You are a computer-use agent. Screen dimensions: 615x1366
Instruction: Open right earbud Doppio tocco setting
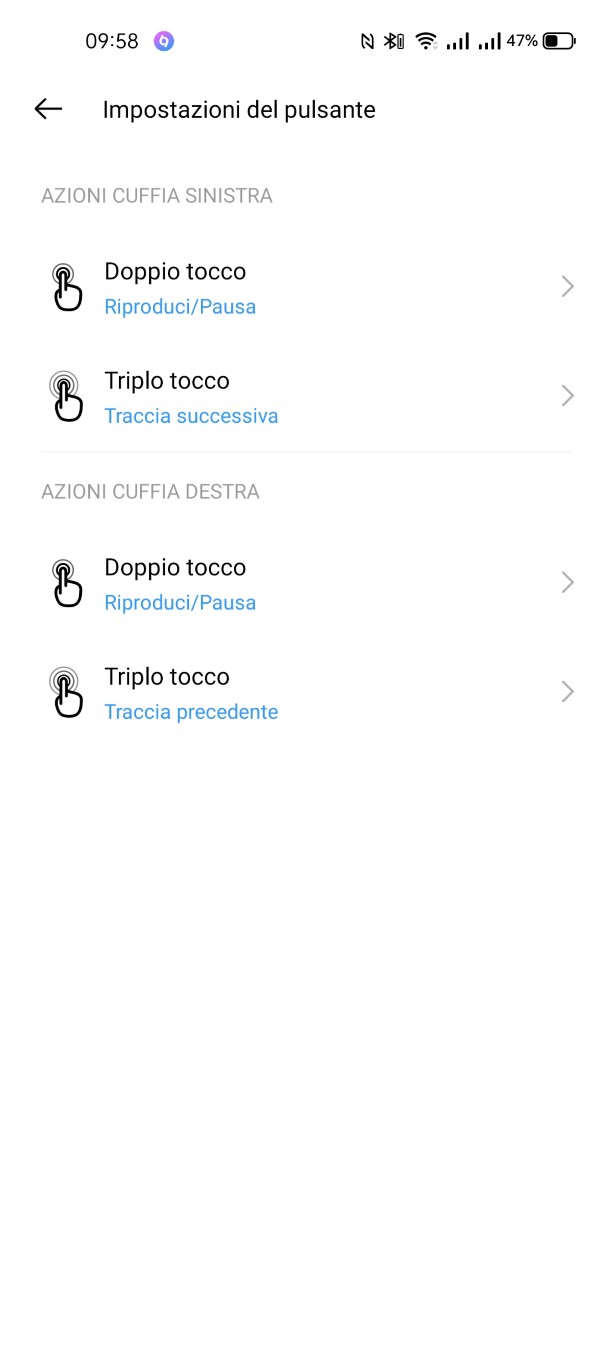tap(307, 584)
